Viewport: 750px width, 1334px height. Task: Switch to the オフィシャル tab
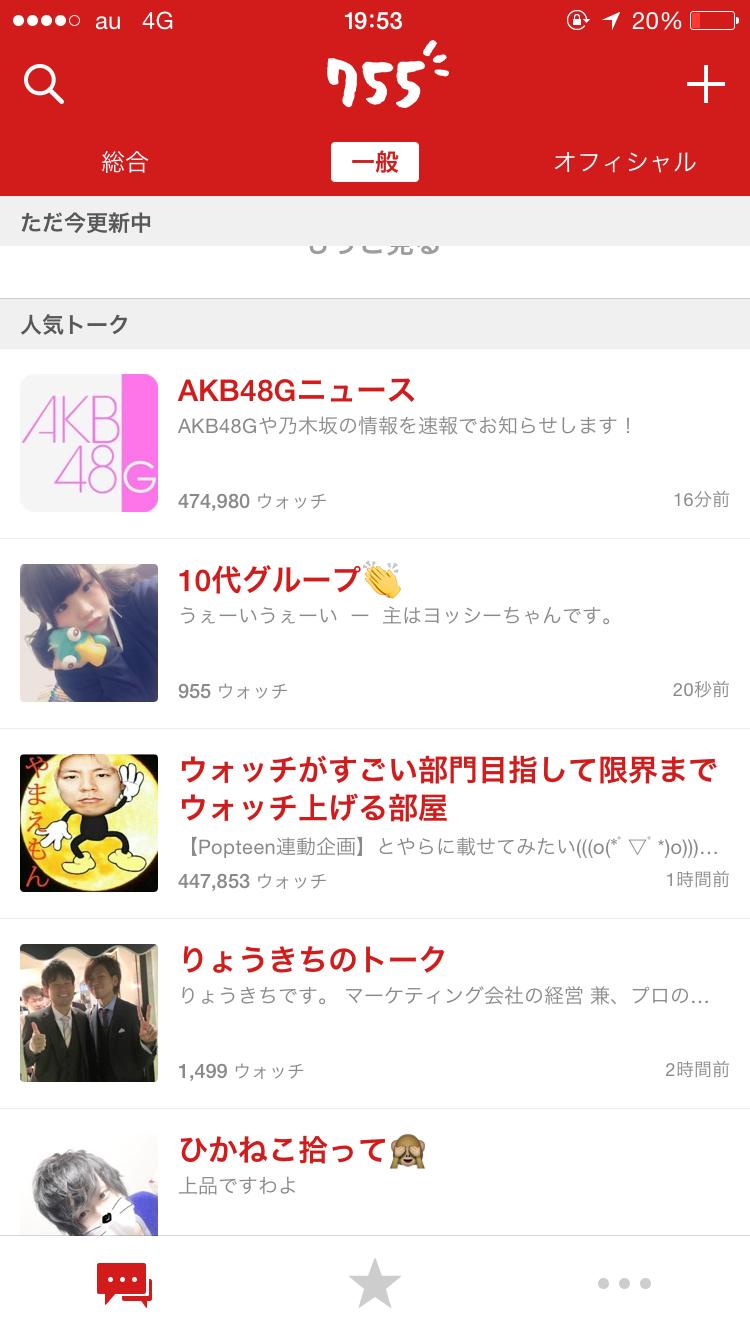click(625, 162)
